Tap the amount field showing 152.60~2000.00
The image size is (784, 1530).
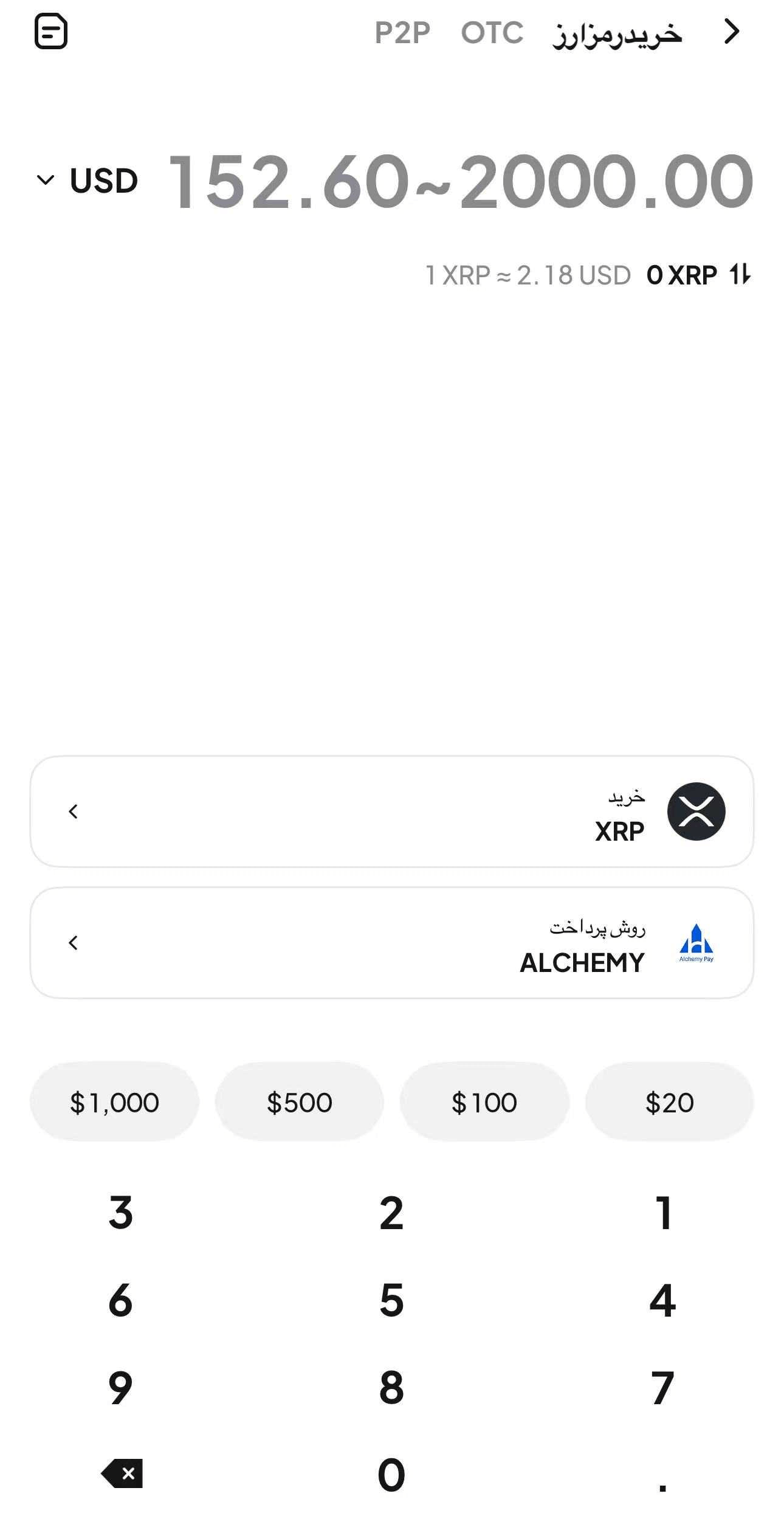(x=460, y=182)
